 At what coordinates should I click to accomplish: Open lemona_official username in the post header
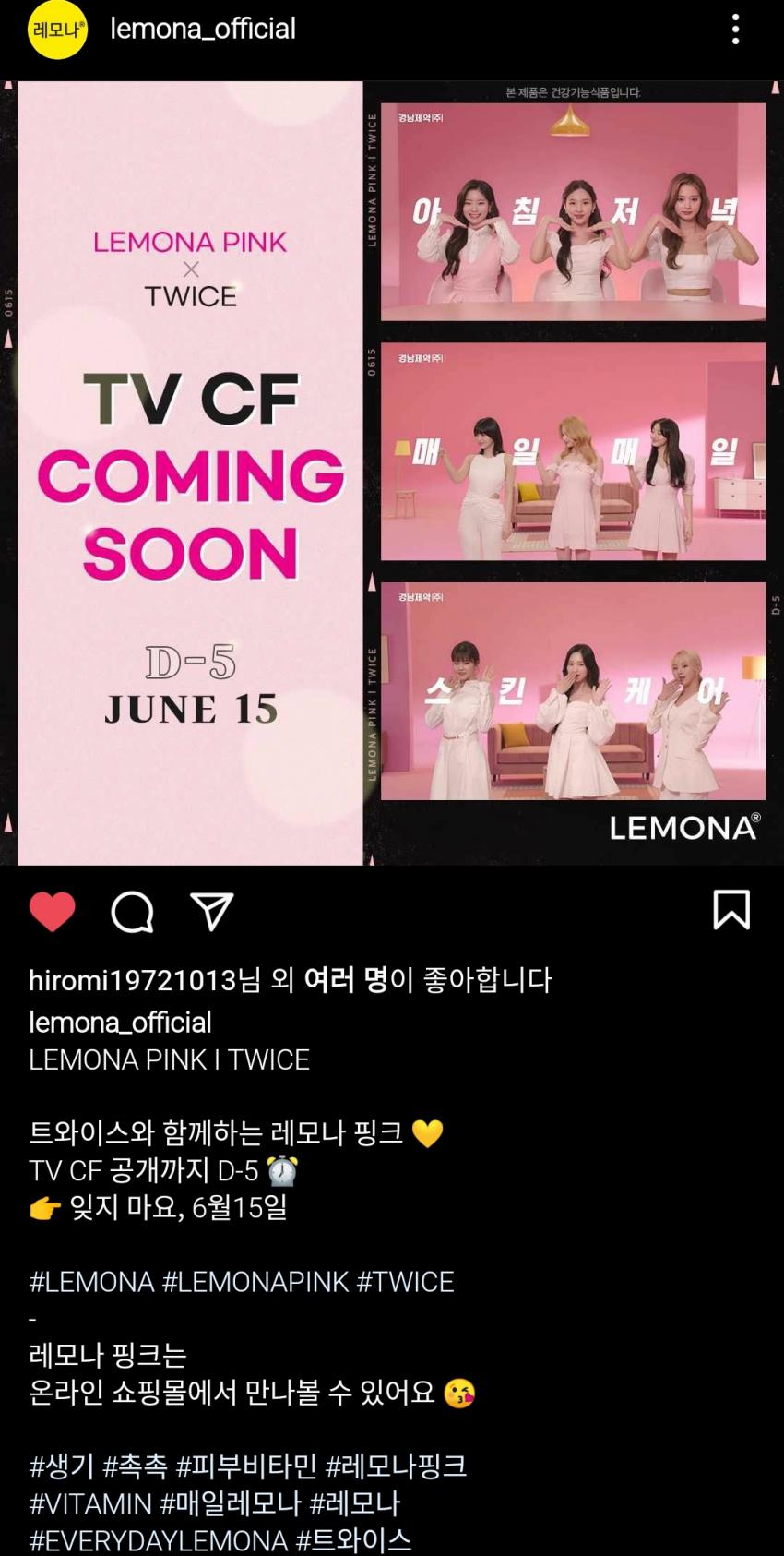203,30
